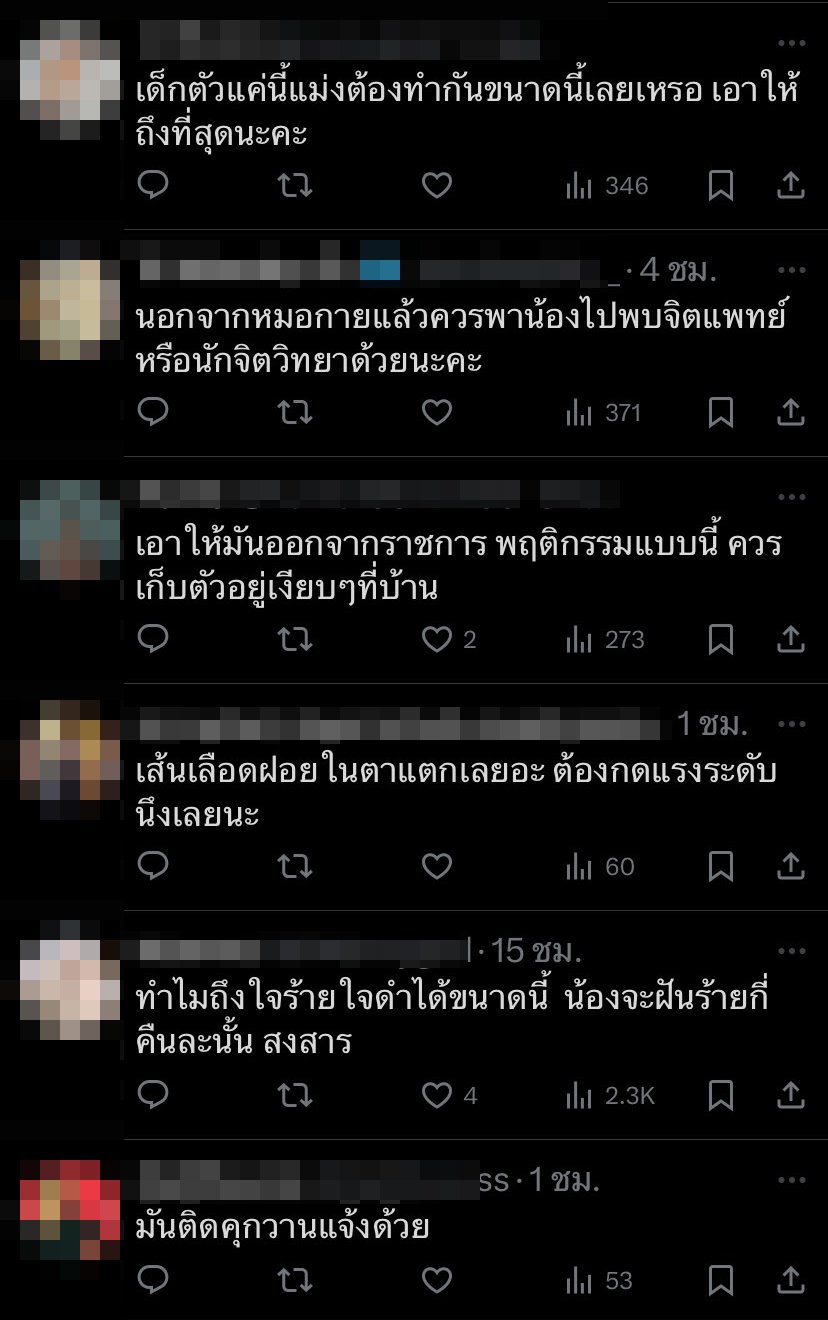Screen dimensions: 828x1320
Task: Bookmark the comment with 371 views
Action: pyautogui.click(x=721, y=412)
